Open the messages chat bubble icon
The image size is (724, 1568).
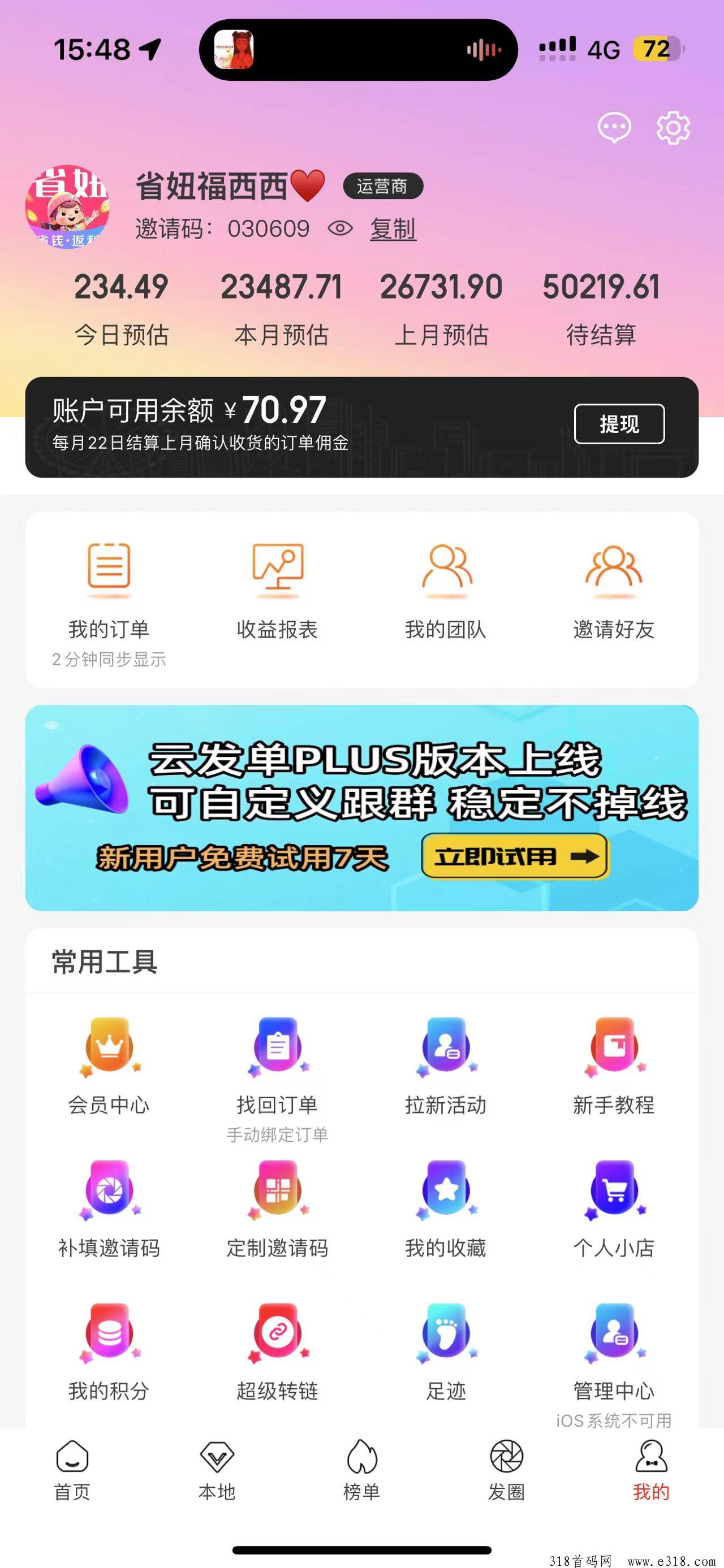(614, 127)
